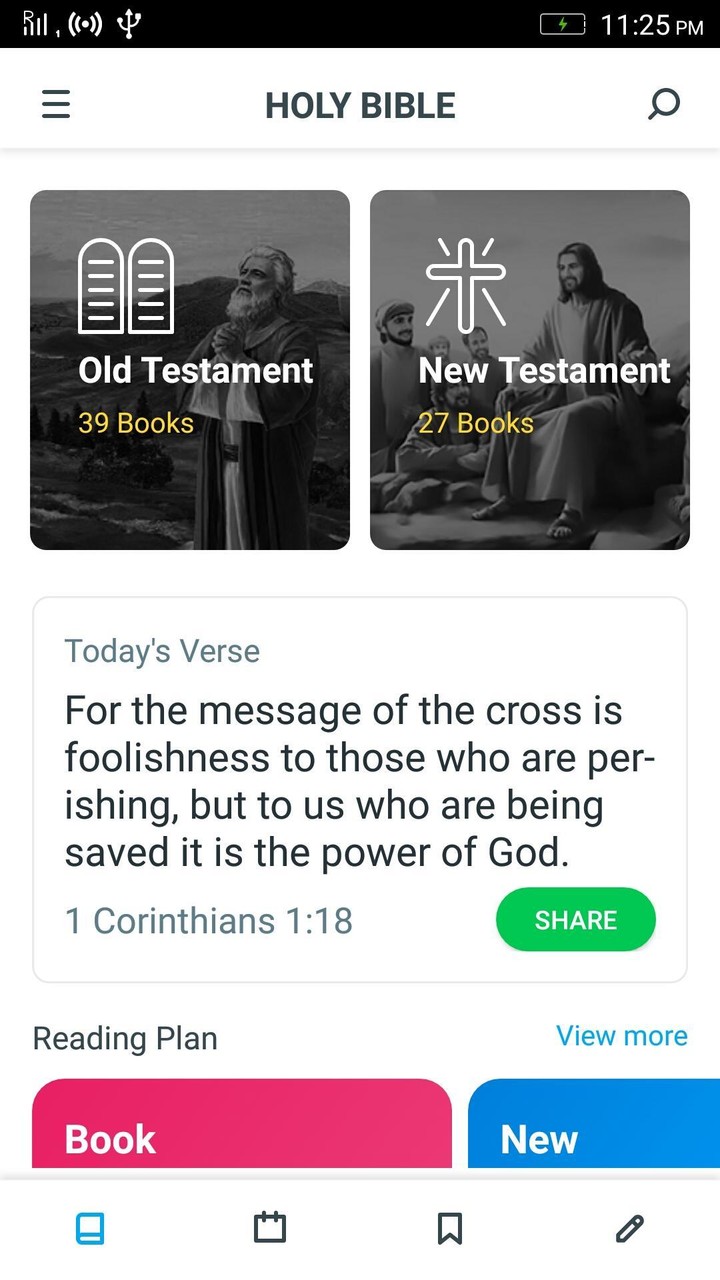Tap the Today's Verse heading
This screenshot has height=1280, width=720.
coord(161,650)
